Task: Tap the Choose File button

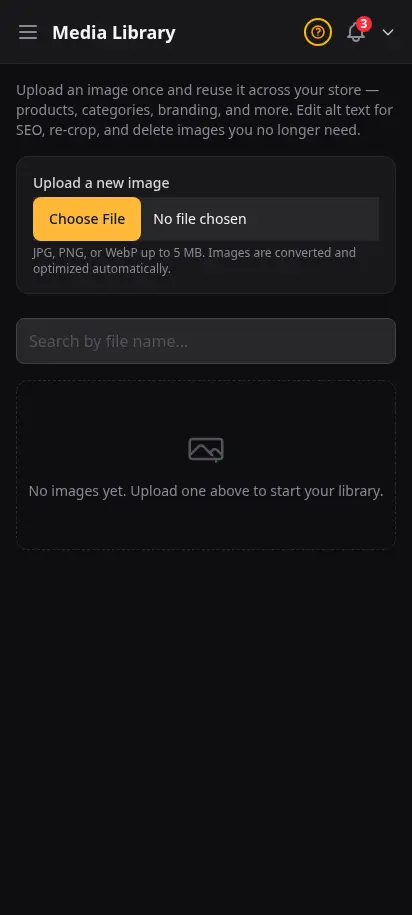Action: (x=87, y=219)
